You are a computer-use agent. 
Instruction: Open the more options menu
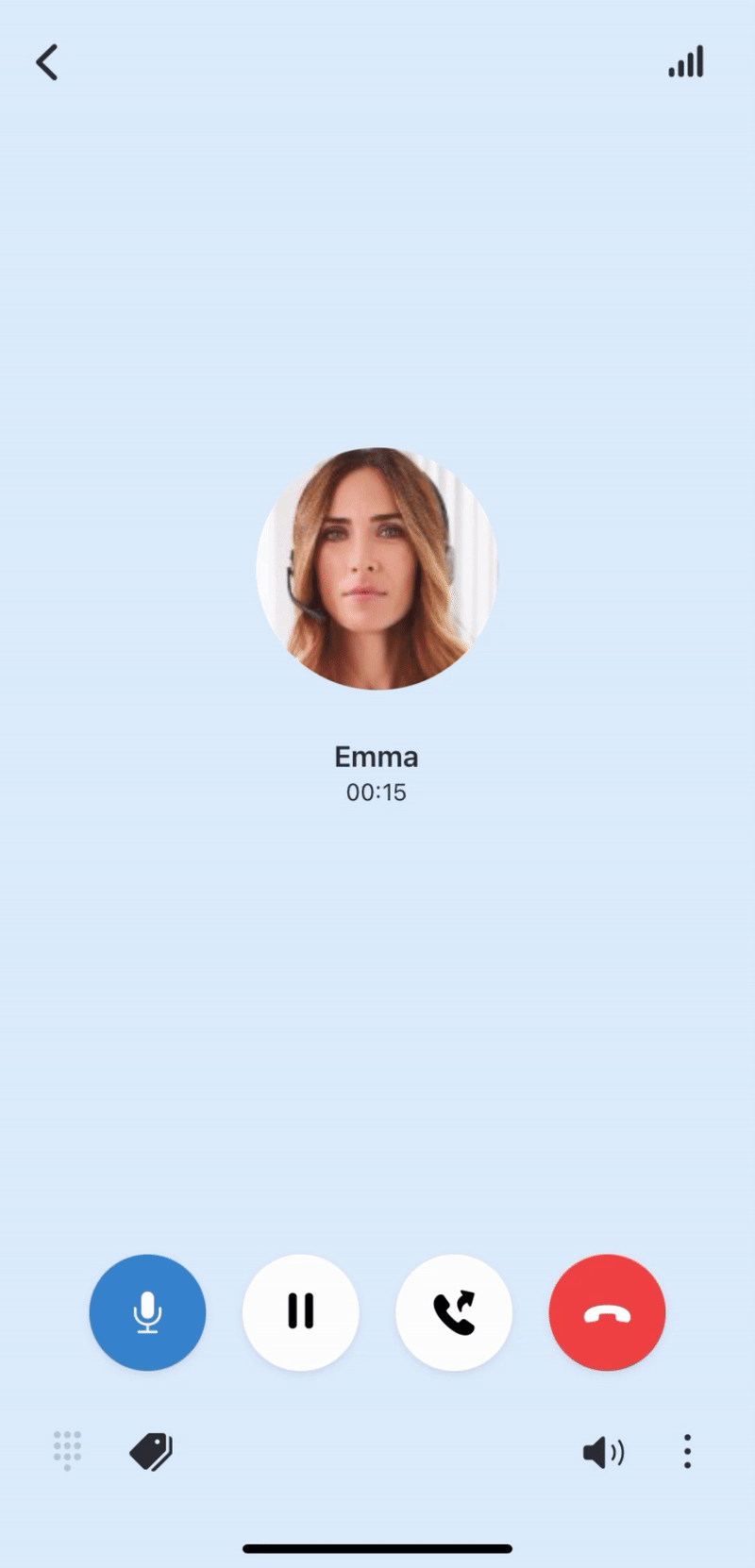[x=687, y=1452]
